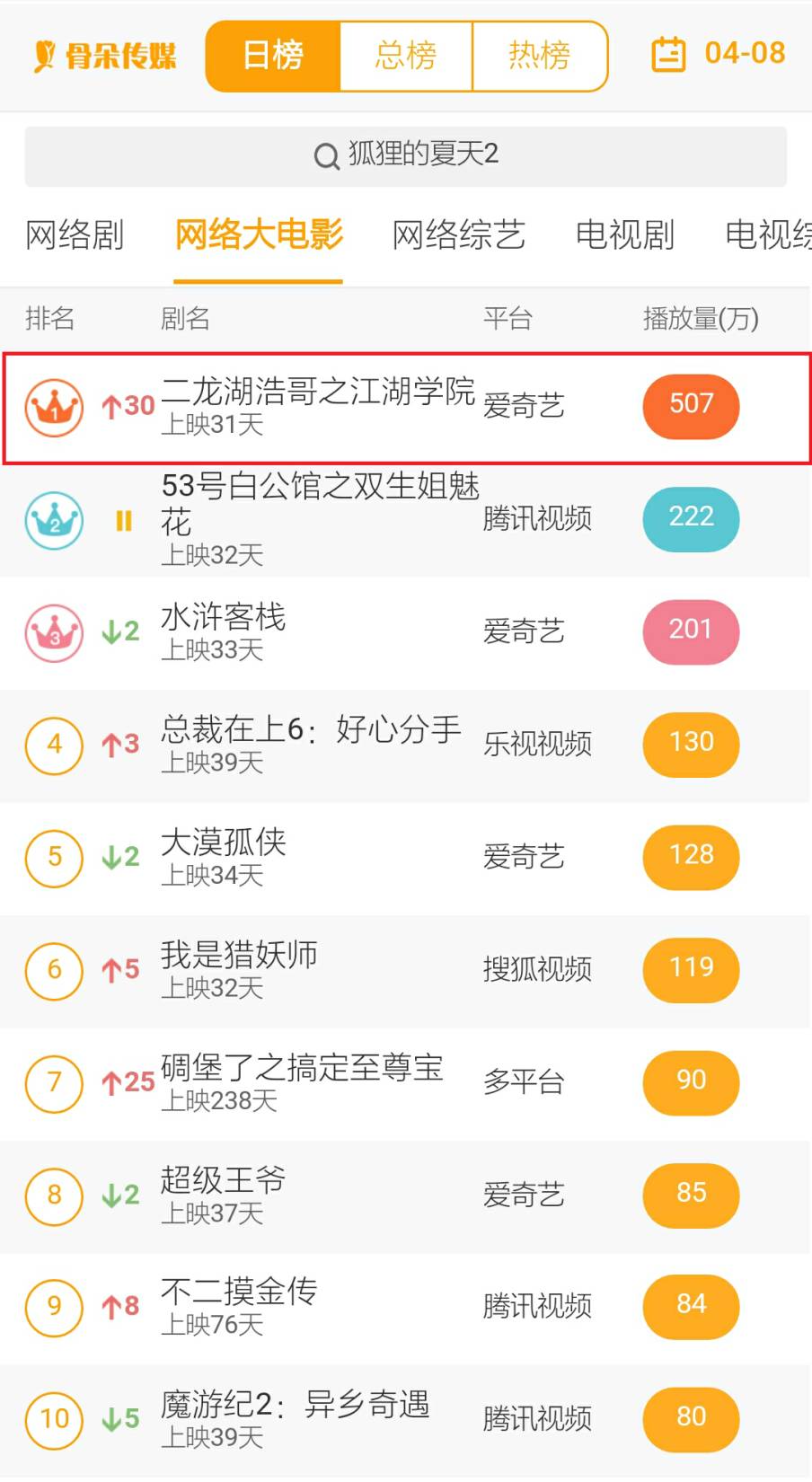Viewport: 812px width, 1482px height.
Task: Select the 网络综艺 category tab
Action: pyautogui.click(x=458, y=235)
